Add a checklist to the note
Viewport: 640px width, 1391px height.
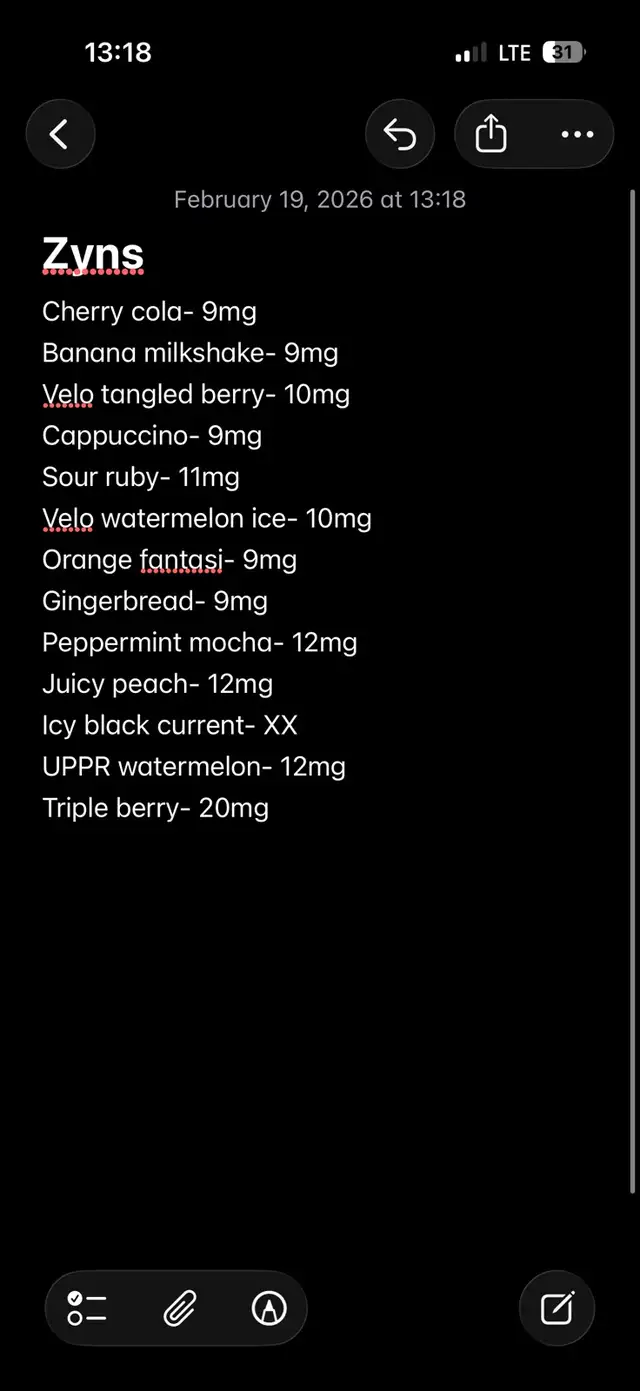pos(87,1308)
